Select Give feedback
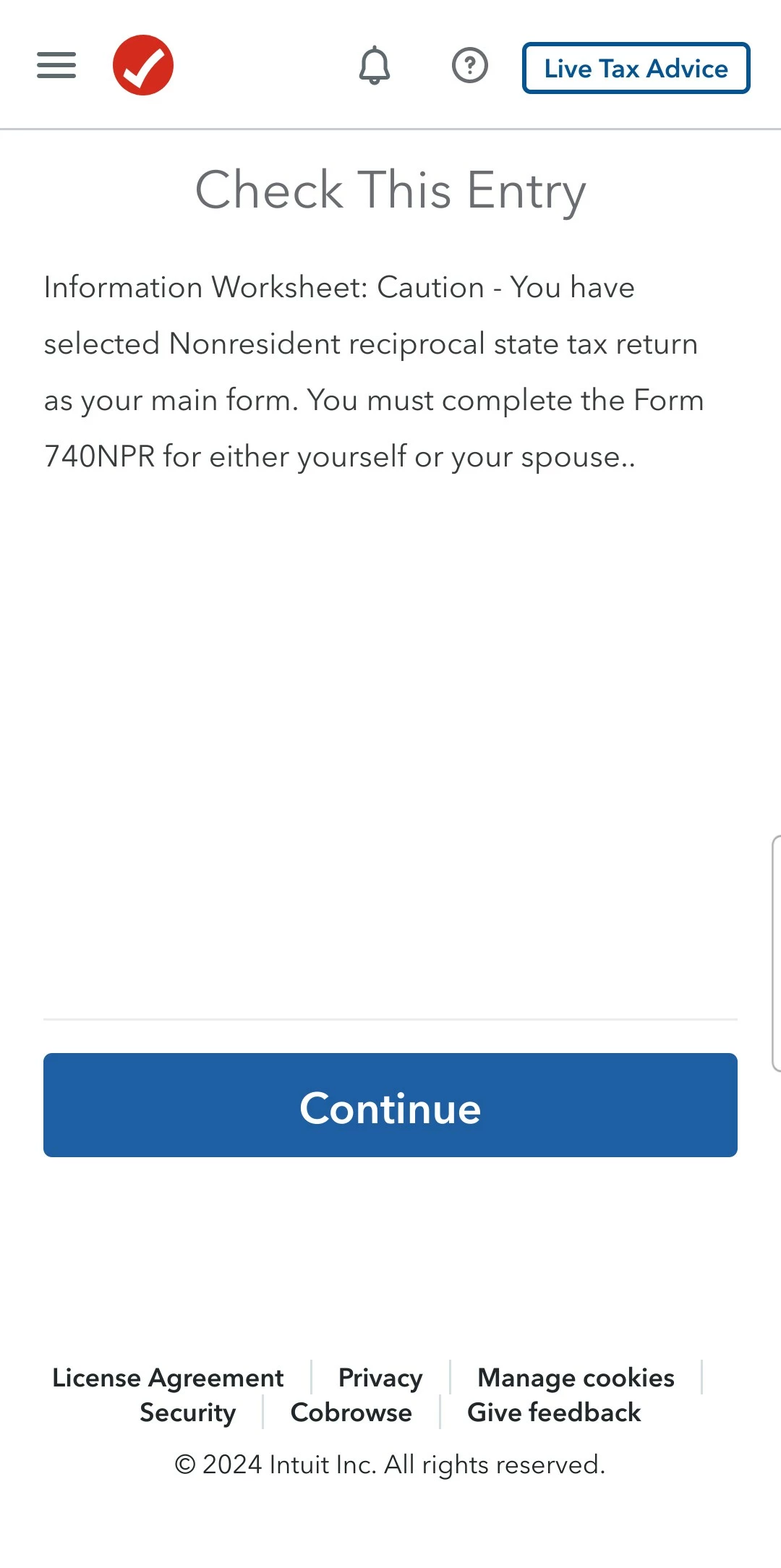Viewport: 781px width, 1568px height. (554, 1413)
